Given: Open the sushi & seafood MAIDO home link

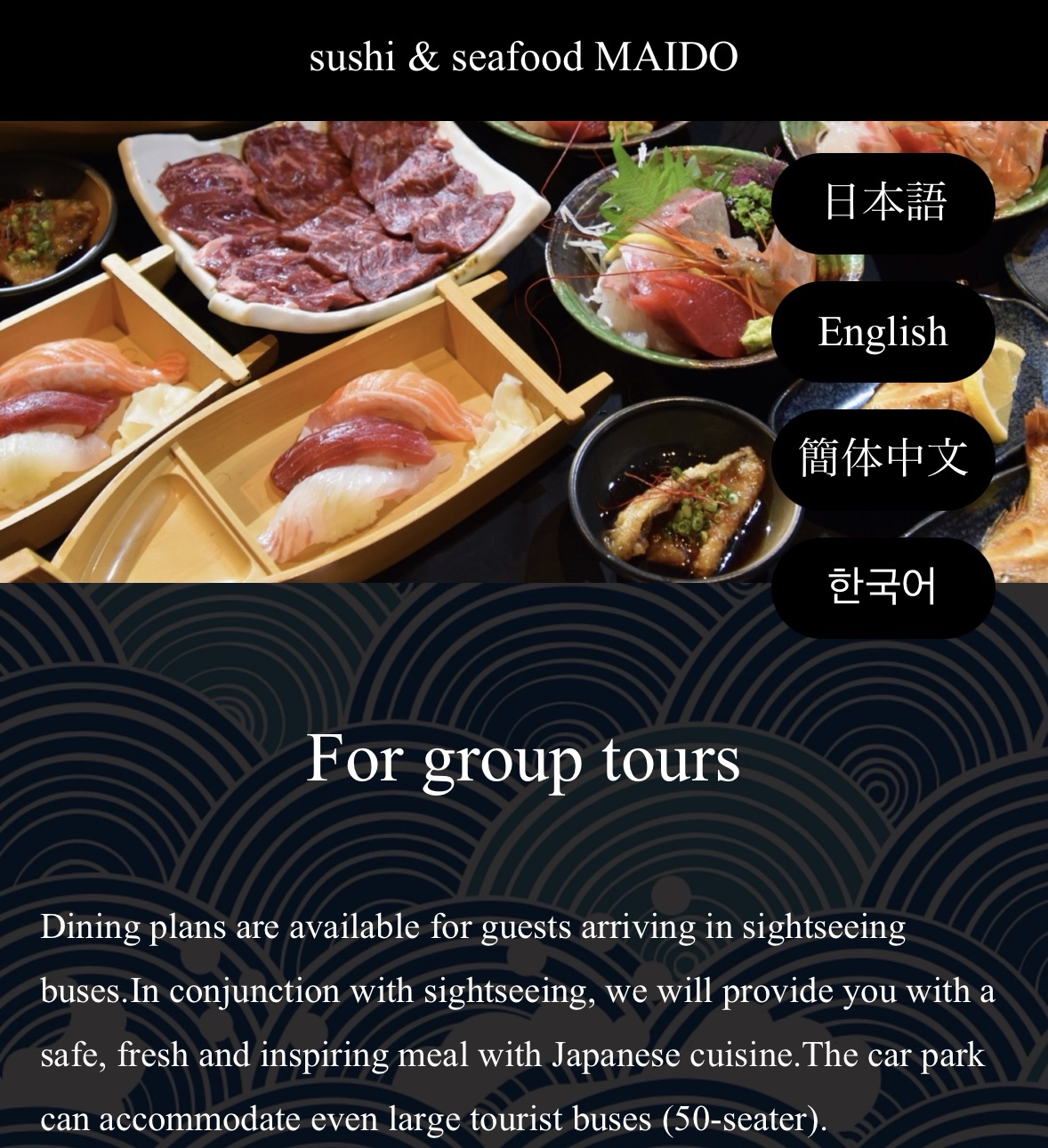Looking at the screenshot, I should click(x=523, y=57).
